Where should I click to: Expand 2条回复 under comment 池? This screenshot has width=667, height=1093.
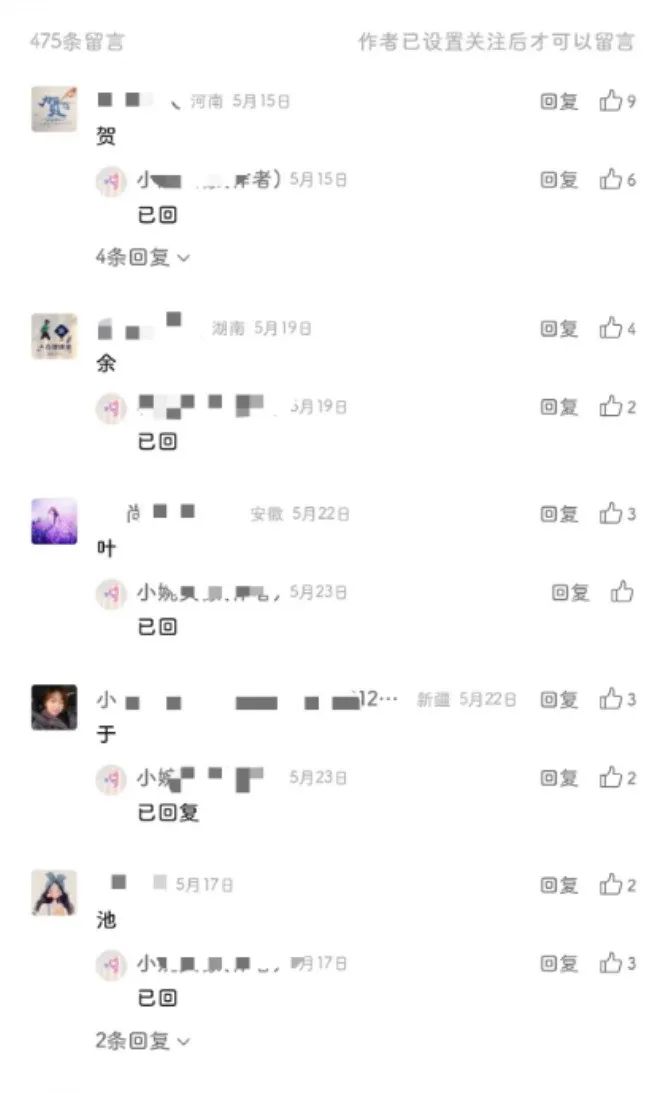click(142, 1041)
